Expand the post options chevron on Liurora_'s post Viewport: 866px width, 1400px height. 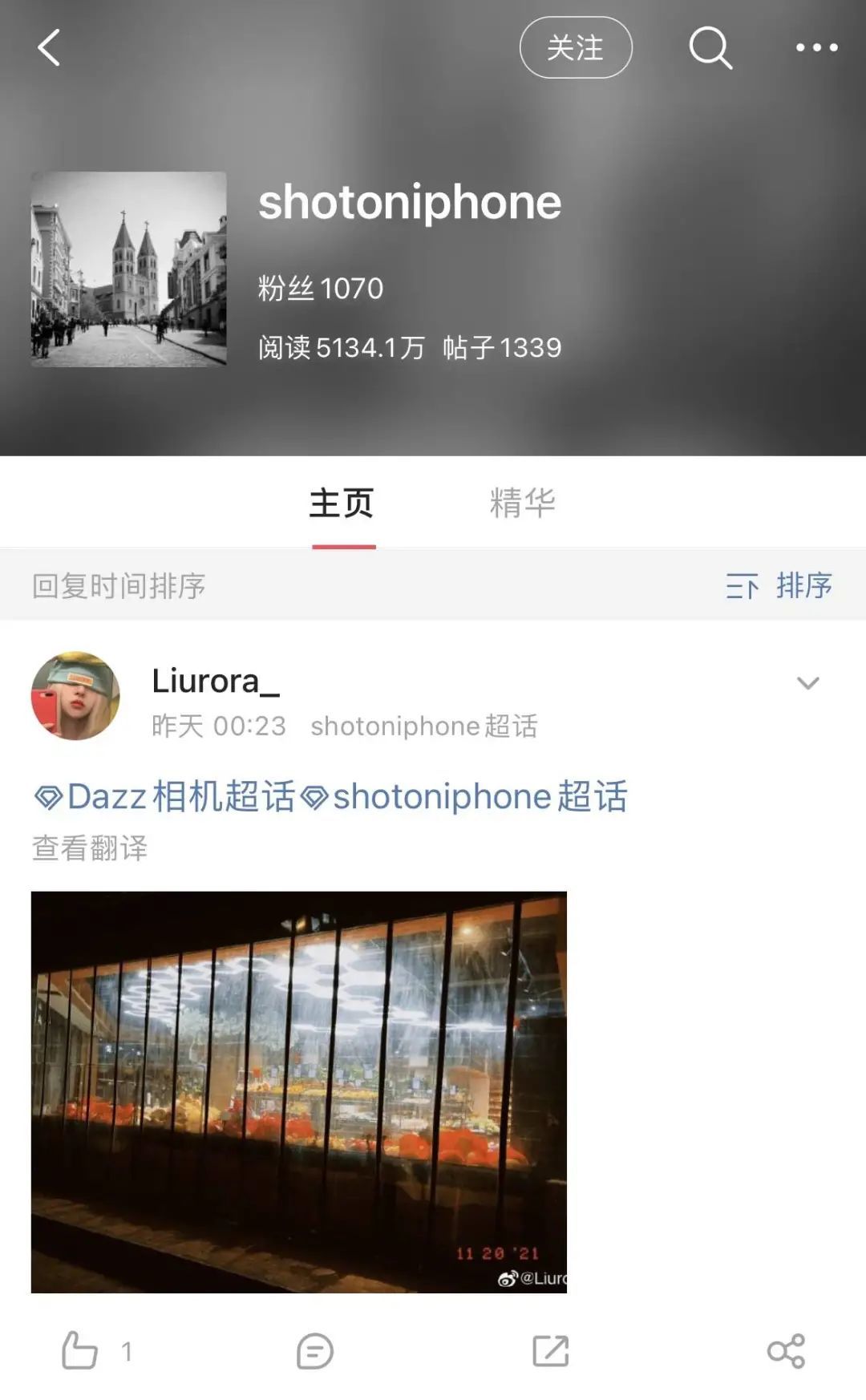click(x=809, y=682)
